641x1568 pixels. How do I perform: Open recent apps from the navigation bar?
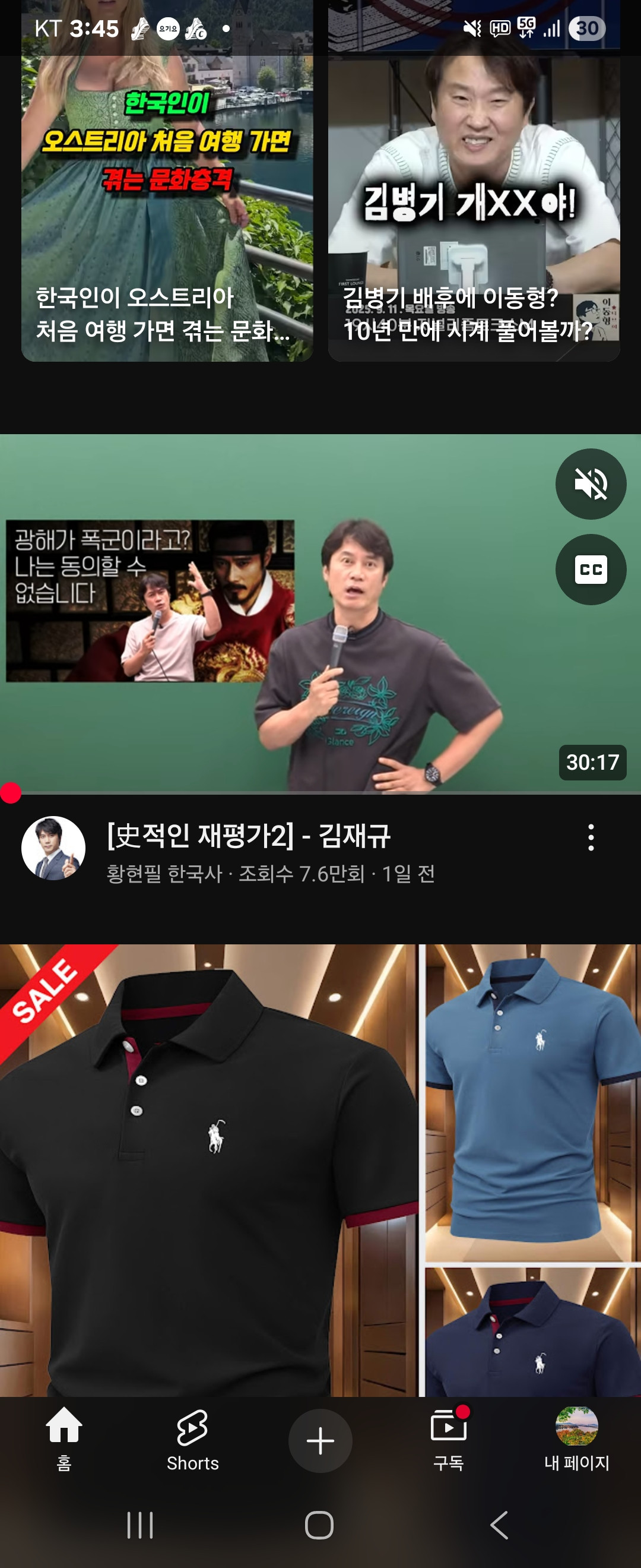140,1525
